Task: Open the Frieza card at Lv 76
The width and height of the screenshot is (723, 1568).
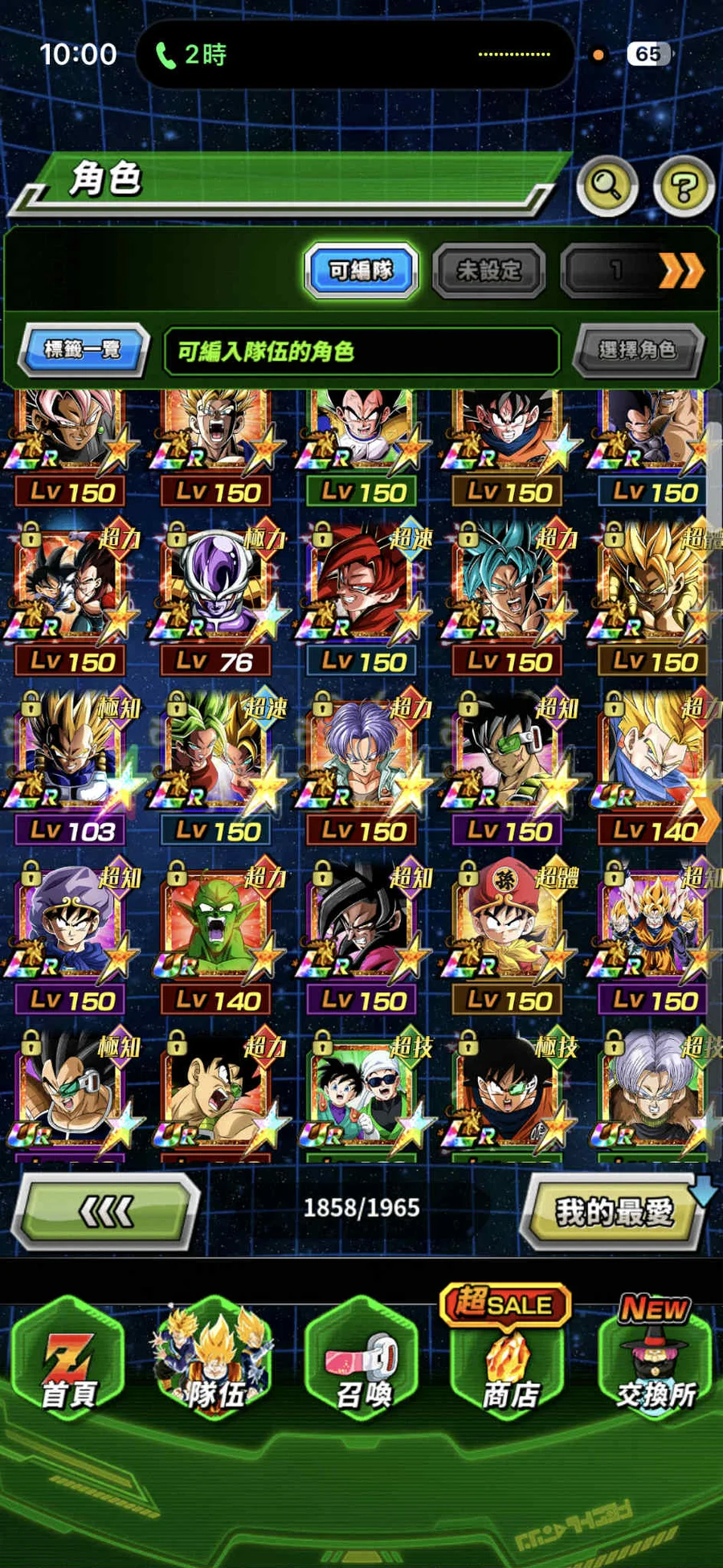Action: tap(217, 591)
